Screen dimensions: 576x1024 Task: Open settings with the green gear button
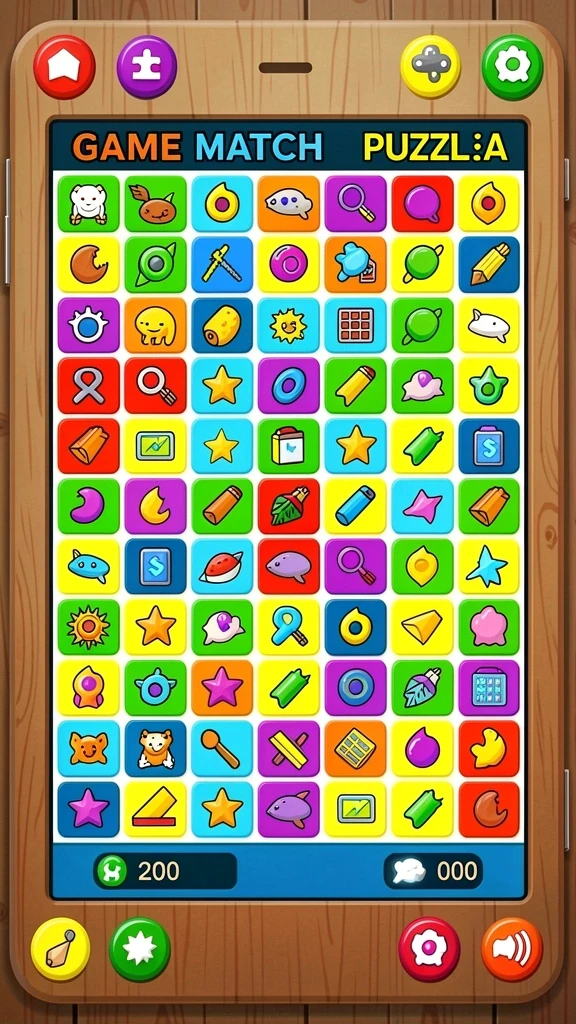(512, 67)
